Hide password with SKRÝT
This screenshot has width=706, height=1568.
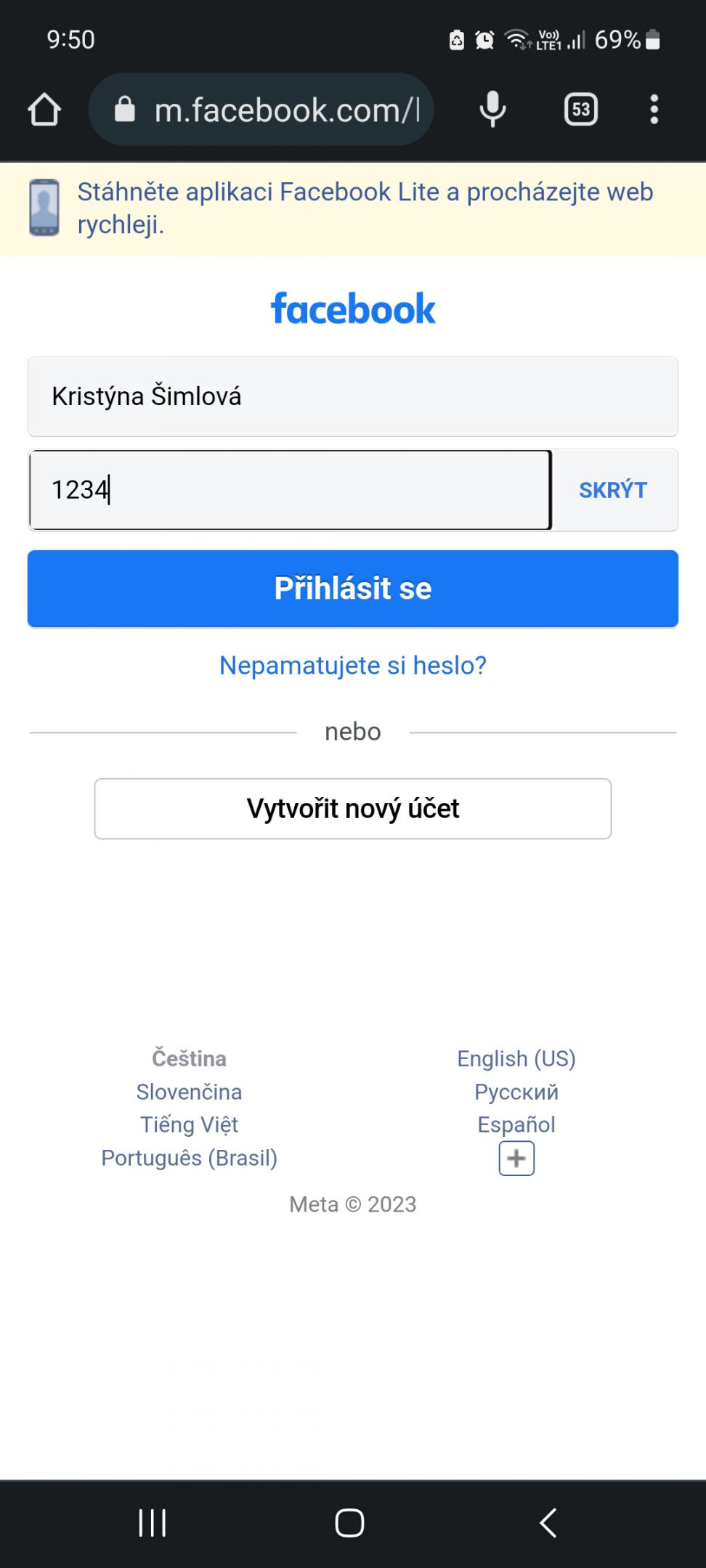click(613, 490)
